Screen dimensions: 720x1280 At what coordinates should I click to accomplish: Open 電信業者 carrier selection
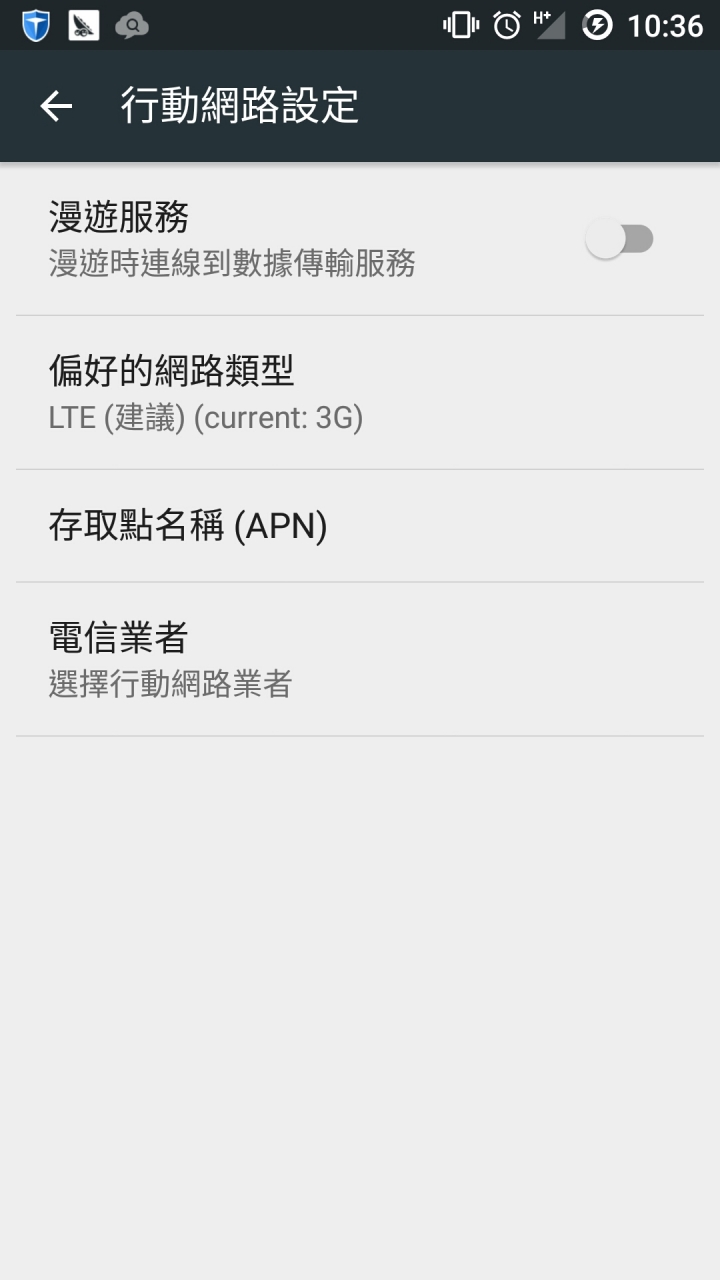[x=360, y=660]
